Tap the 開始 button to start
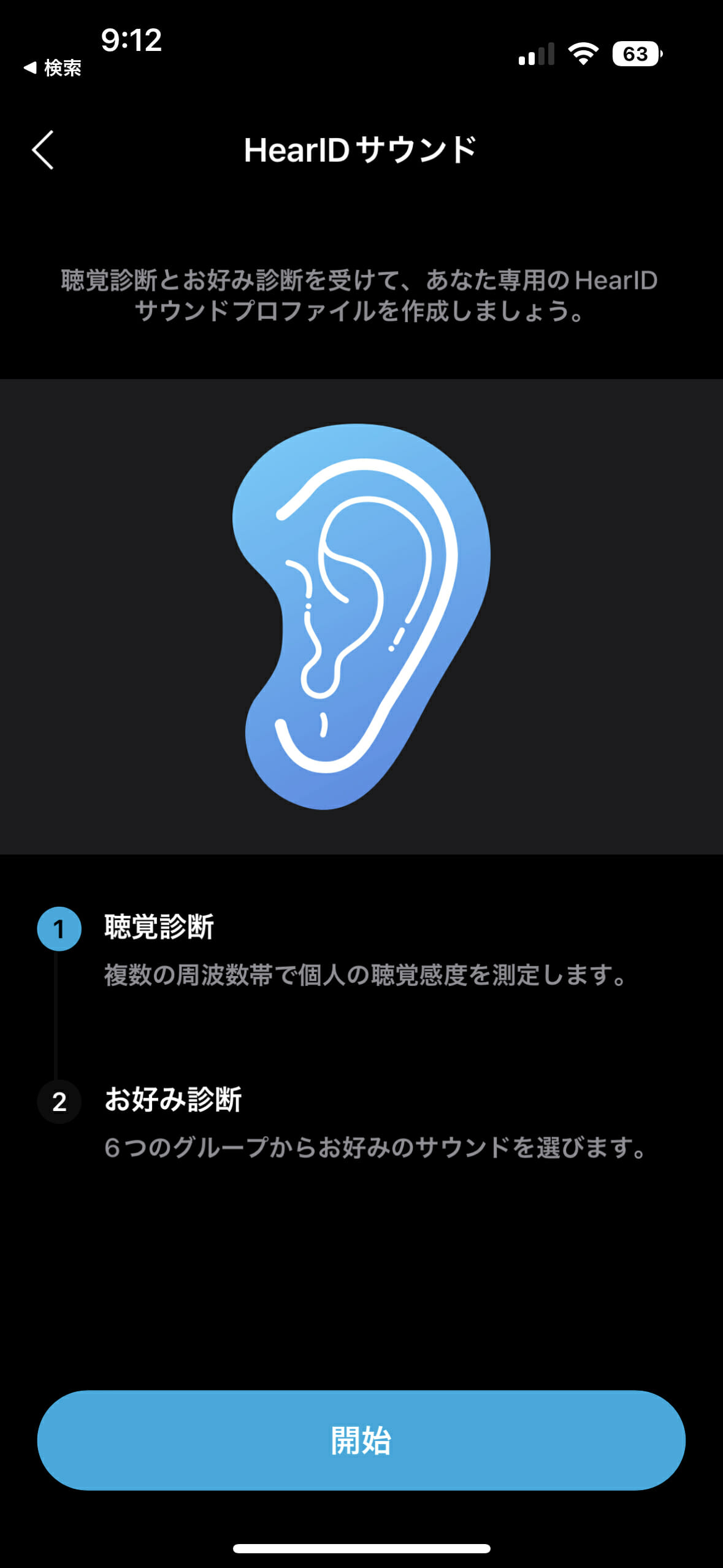 pos(361,1440)
